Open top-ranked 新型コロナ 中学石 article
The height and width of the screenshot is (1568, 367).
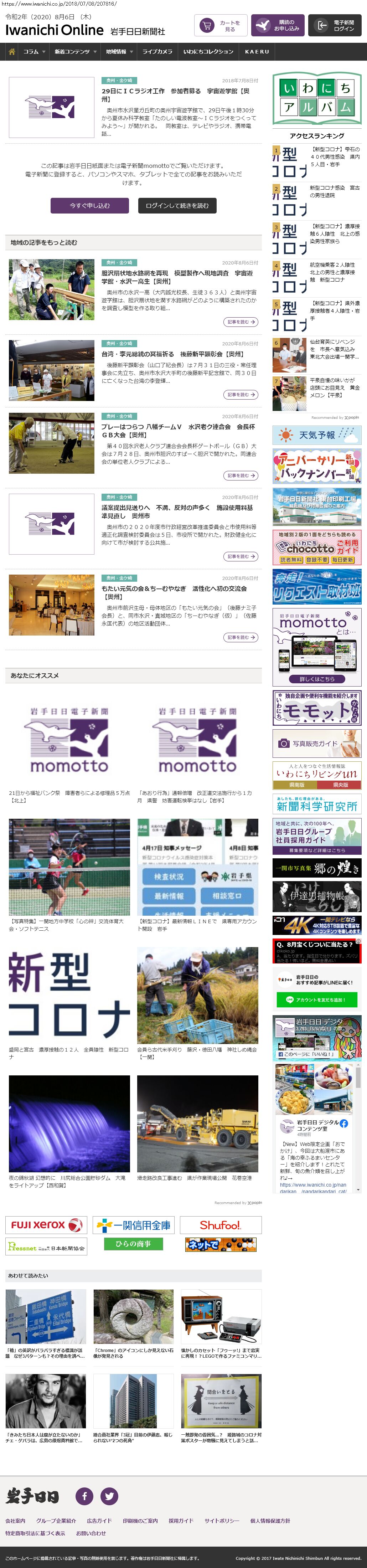click(334, 156)
